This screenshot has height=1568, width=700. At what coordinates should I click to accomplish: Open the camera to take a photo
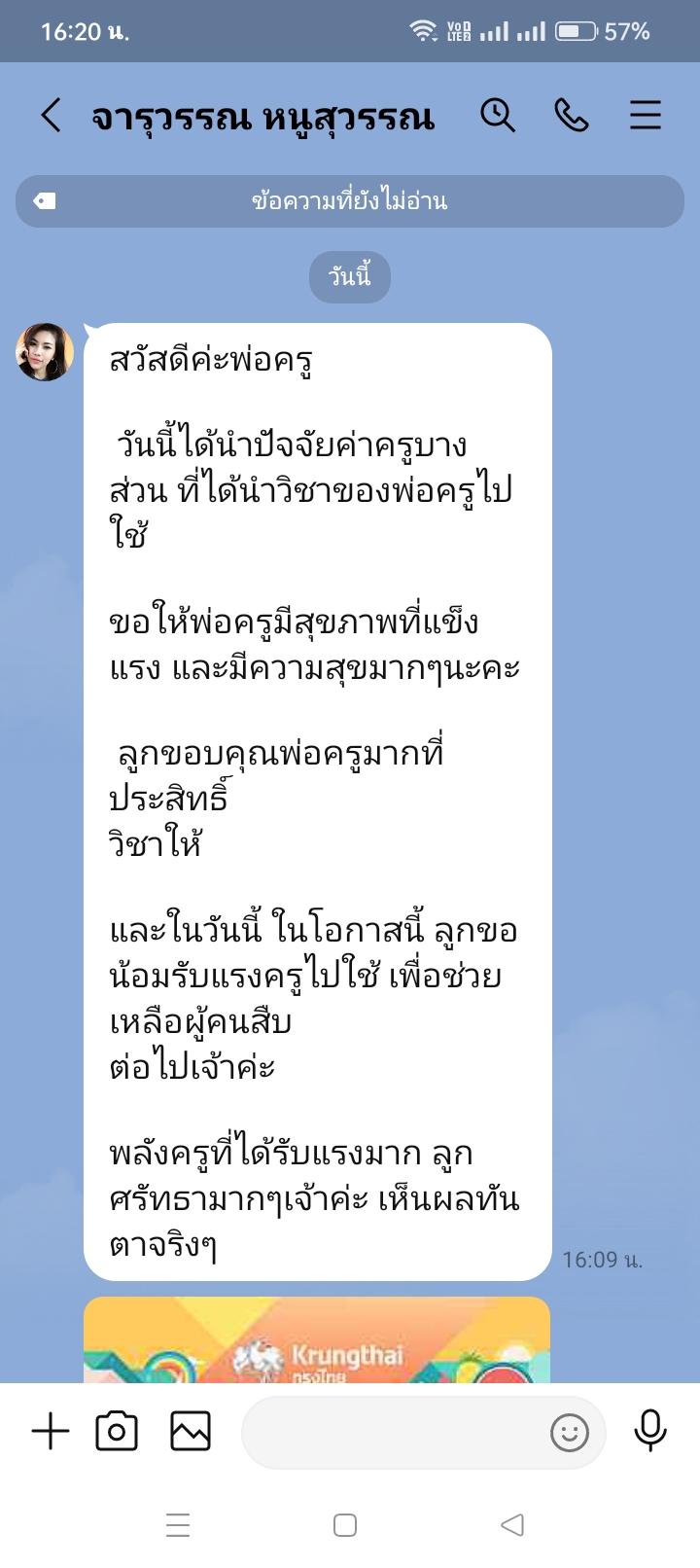pos(117,1432)
